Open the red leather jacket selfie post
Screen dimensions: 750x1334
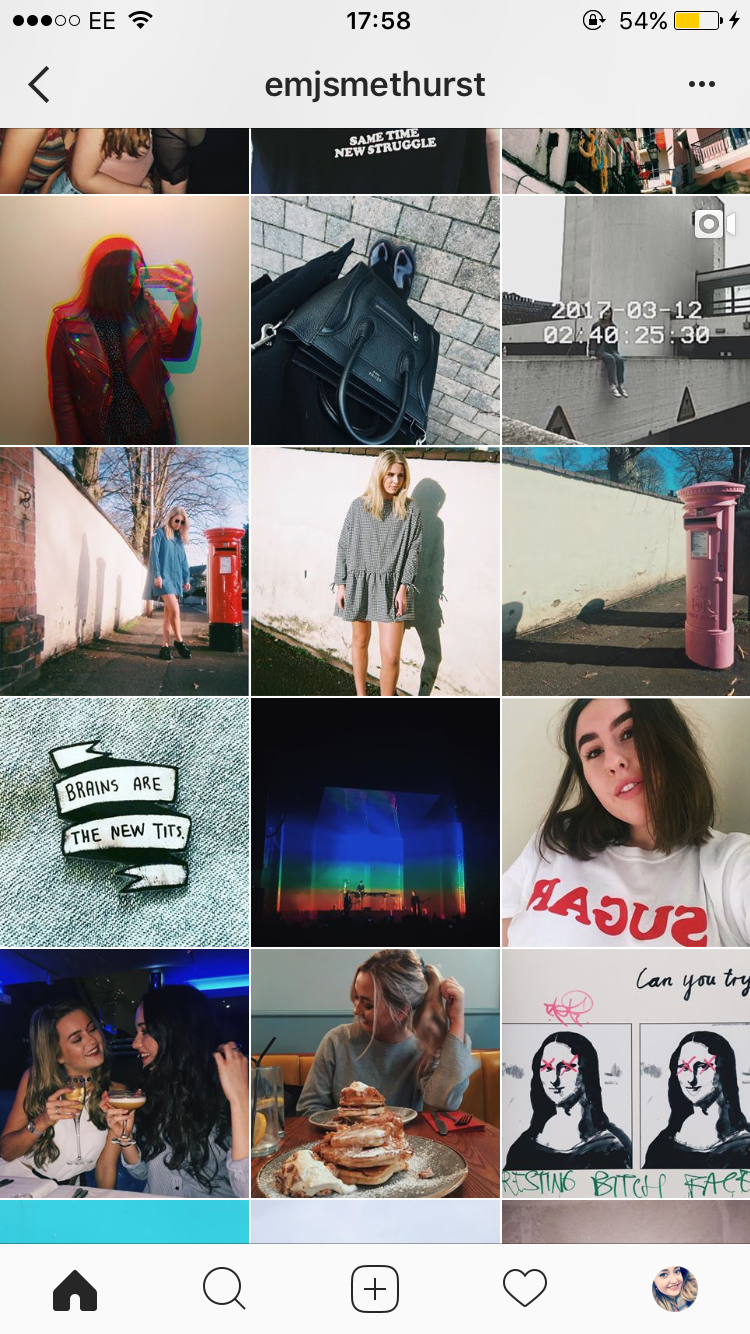tap(124, 320)
